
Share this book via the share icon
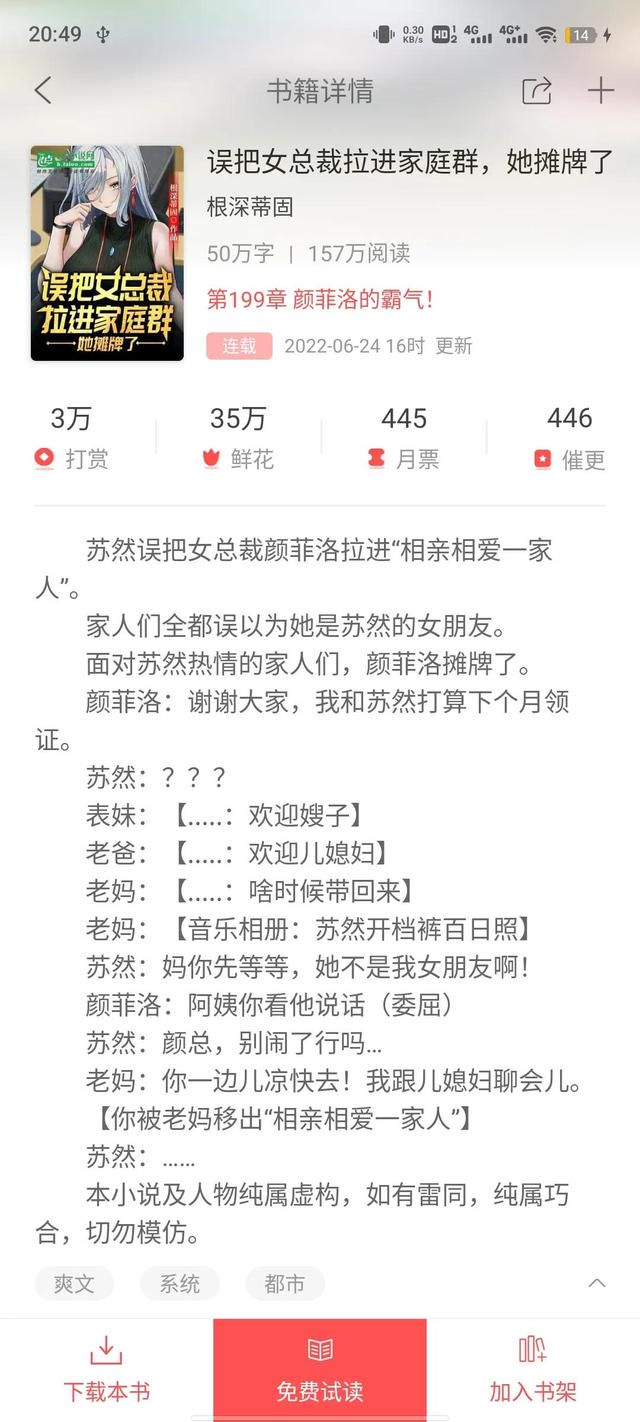537,91
